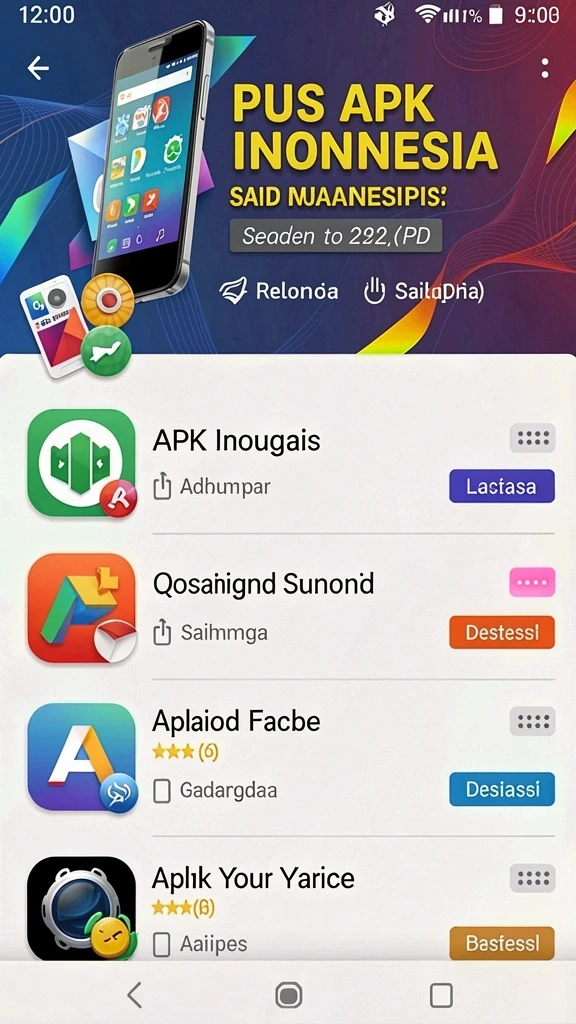Image resolution: width=576 pixels, height=1024 pixels.
Task: Tap the Relonda option in banner
Action: [279, 291]
